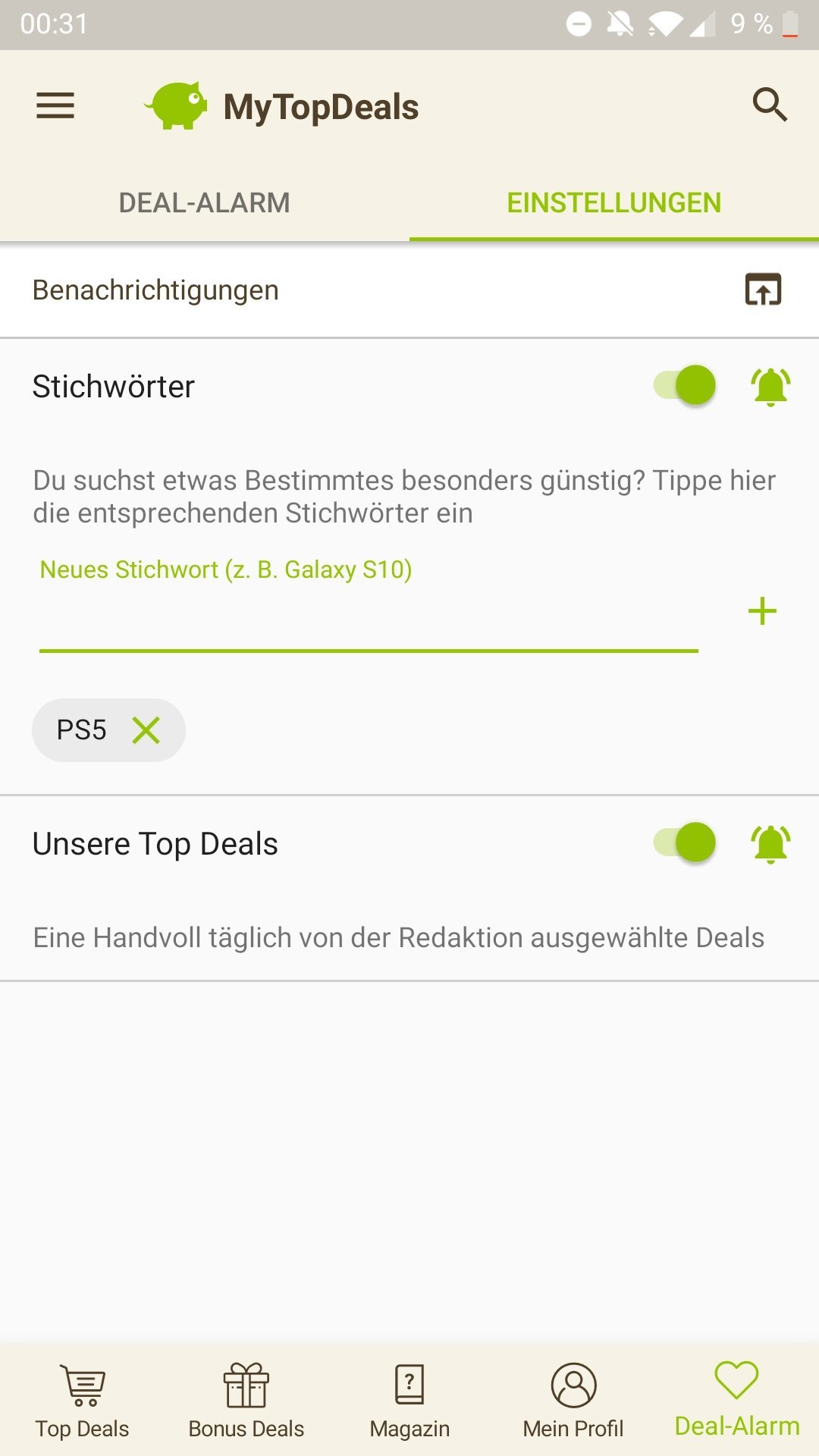Viewport: 819px width, 1456px height.
Task: Open Benachrichtigungen system settings icon
Action: click(763, 290)
